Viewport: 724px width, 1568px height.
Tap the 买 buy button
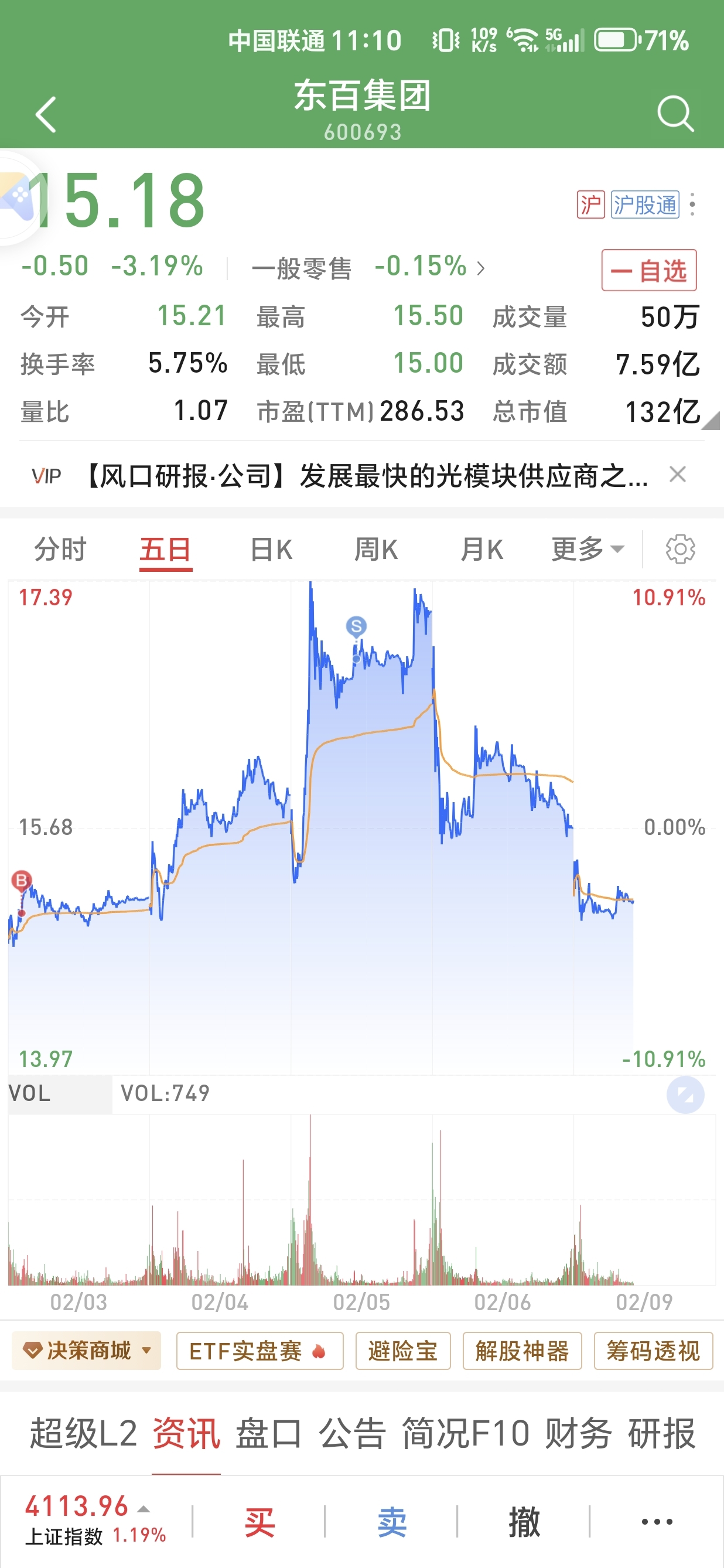pos(259,1522)
